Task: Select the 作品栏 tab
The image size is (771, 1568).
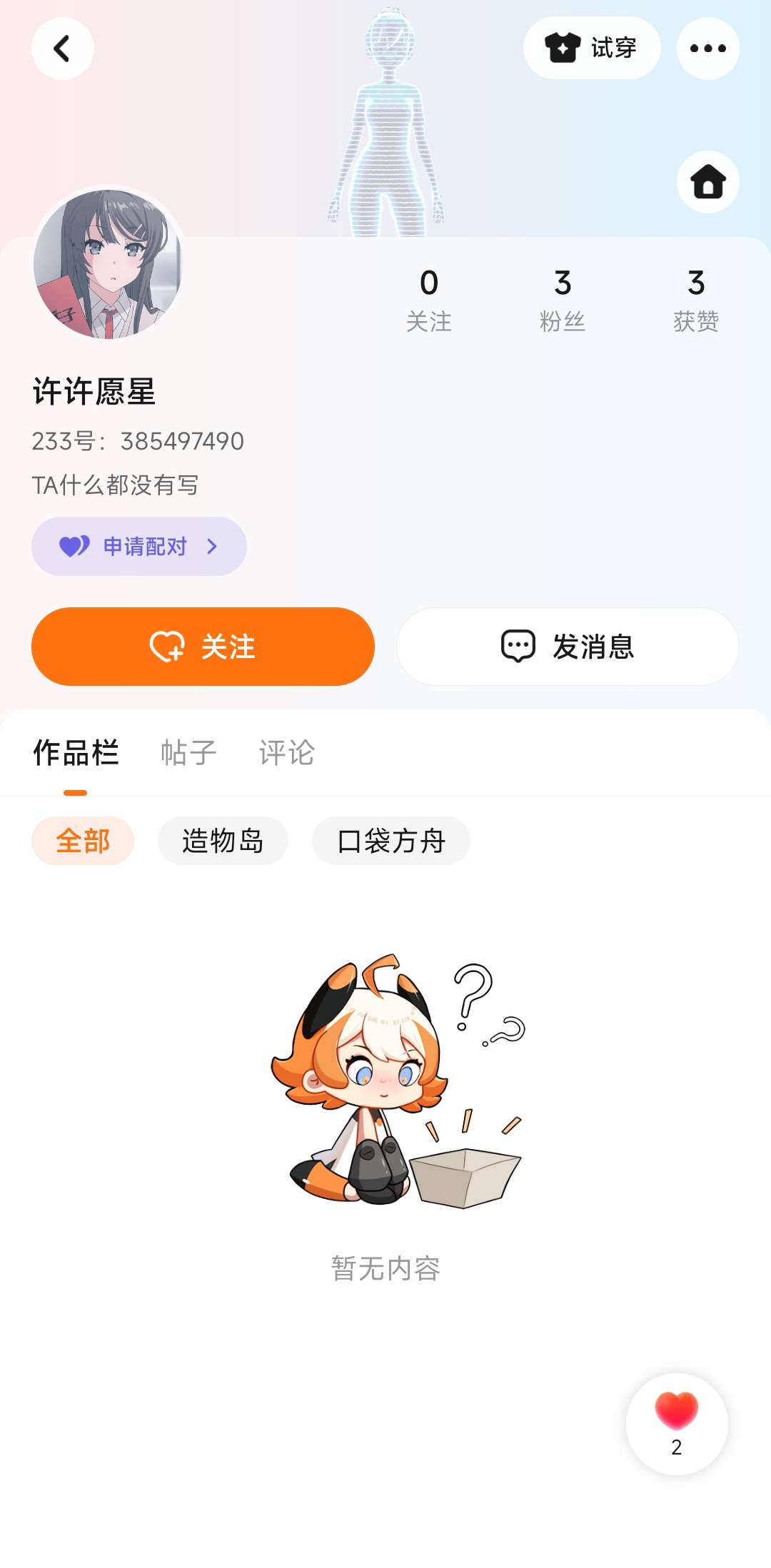Action: point(76,753)
